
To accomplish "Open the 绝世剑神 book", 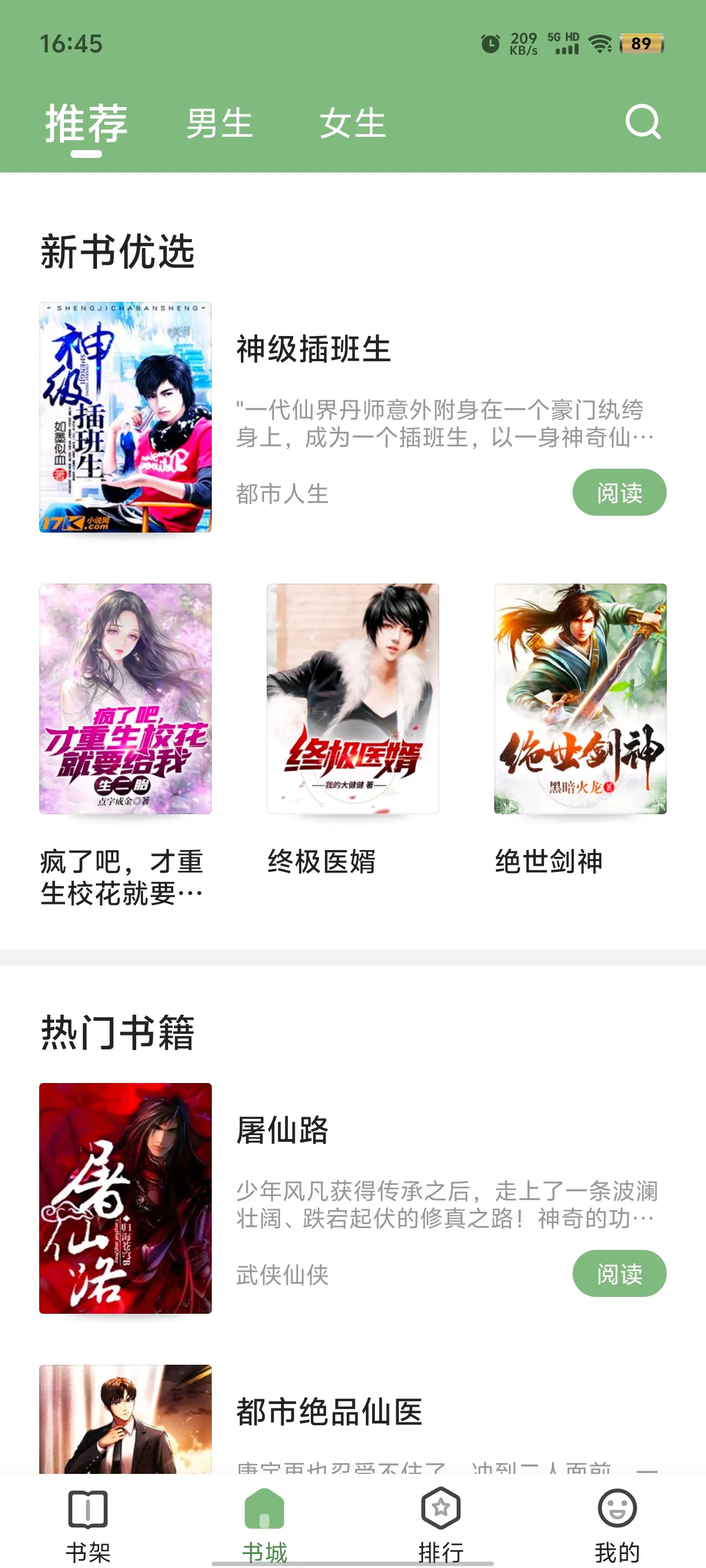I will pyautogui.click(x=580, y=699).
